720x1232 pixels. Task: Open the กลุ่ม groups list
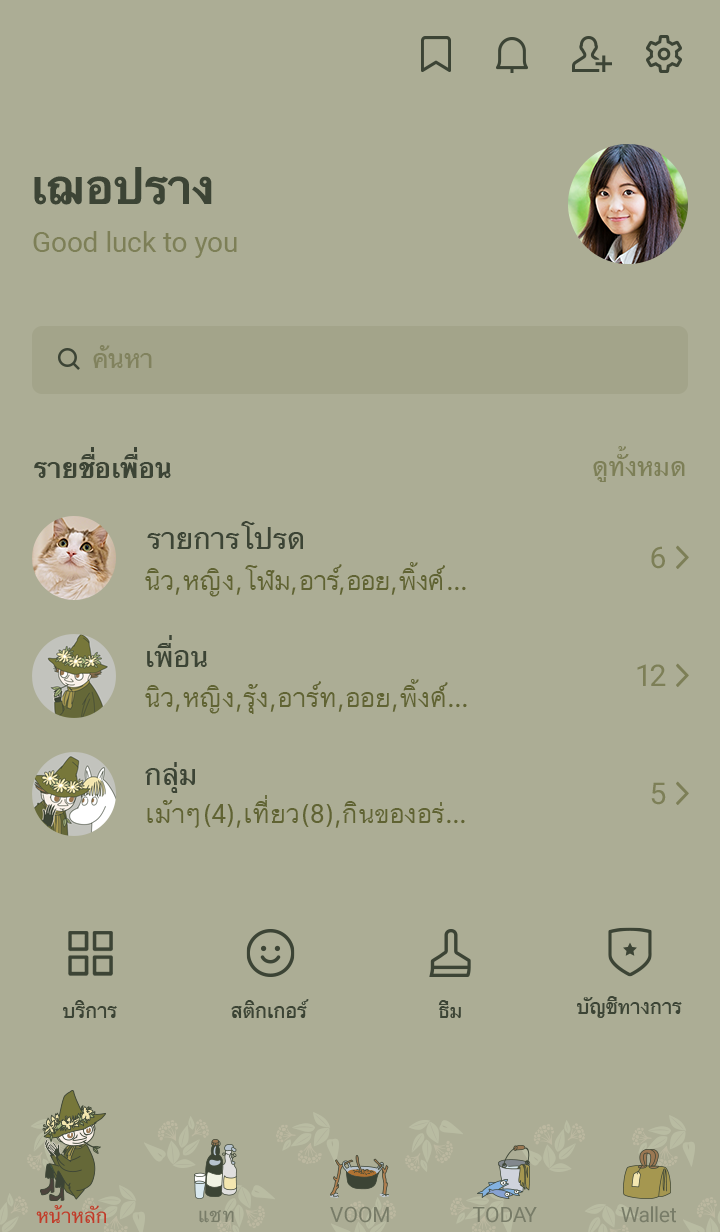pyautogui.click(x=360, y=794)
